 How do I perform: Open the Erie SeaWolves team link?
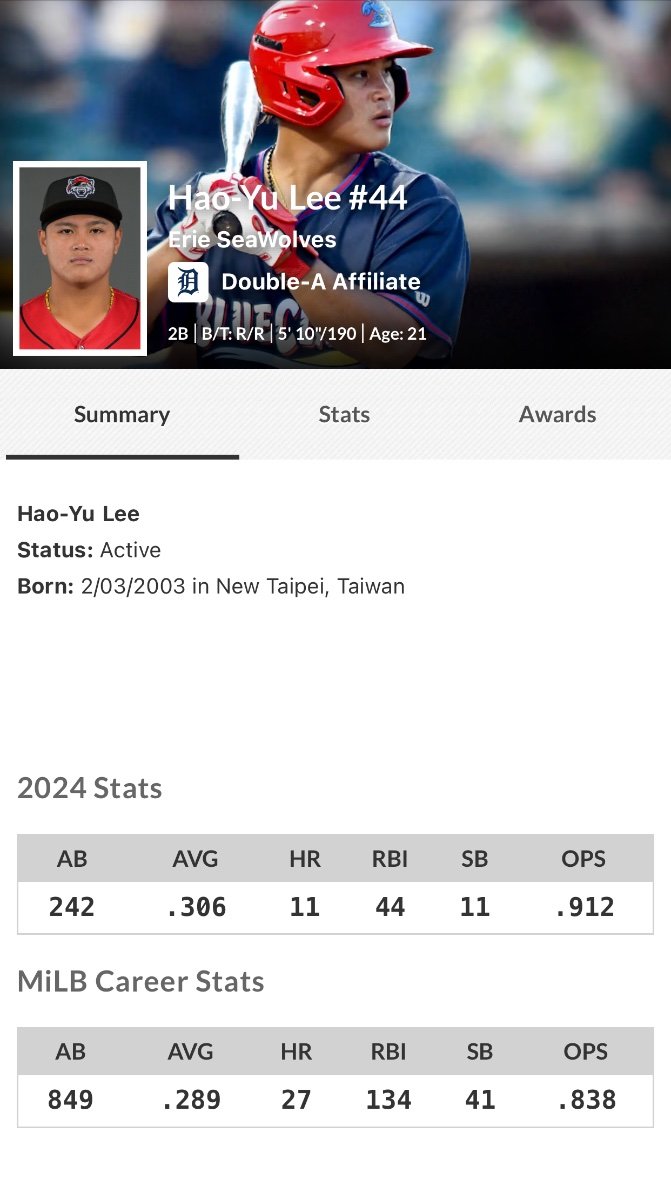click(x=252, y=240)
